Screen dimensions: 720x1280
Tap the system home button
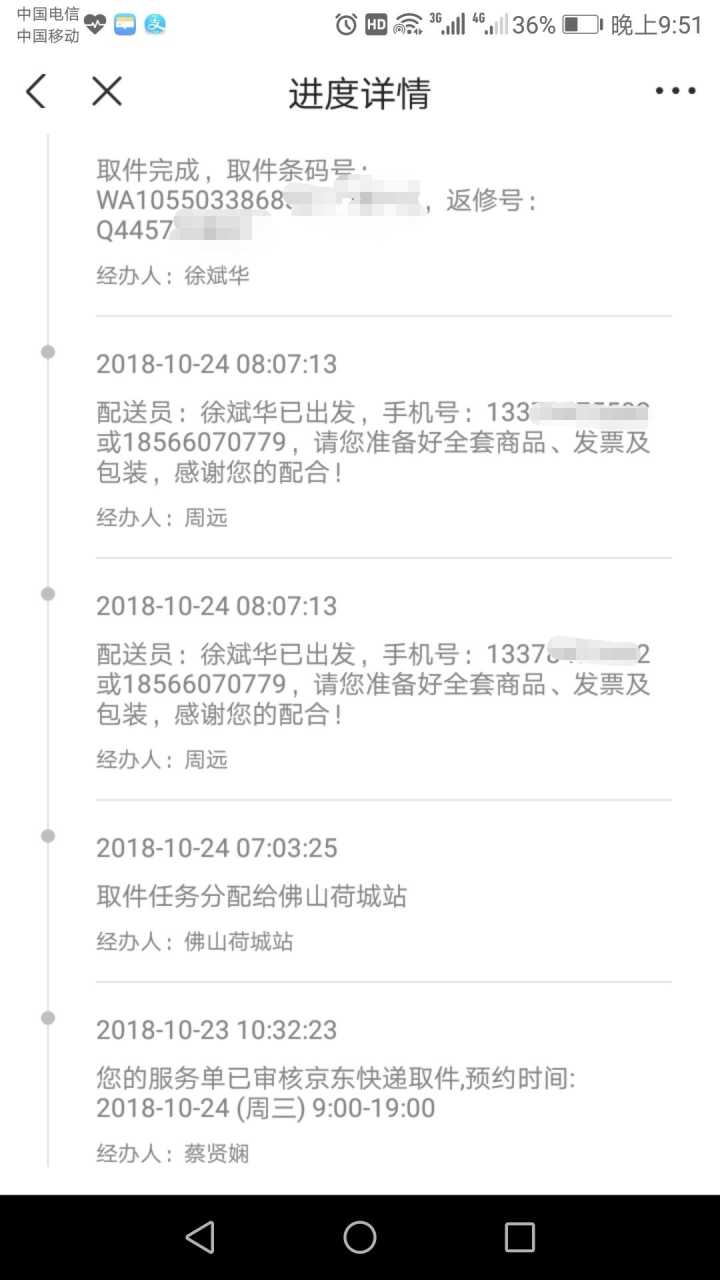[x=360, y=1237]
